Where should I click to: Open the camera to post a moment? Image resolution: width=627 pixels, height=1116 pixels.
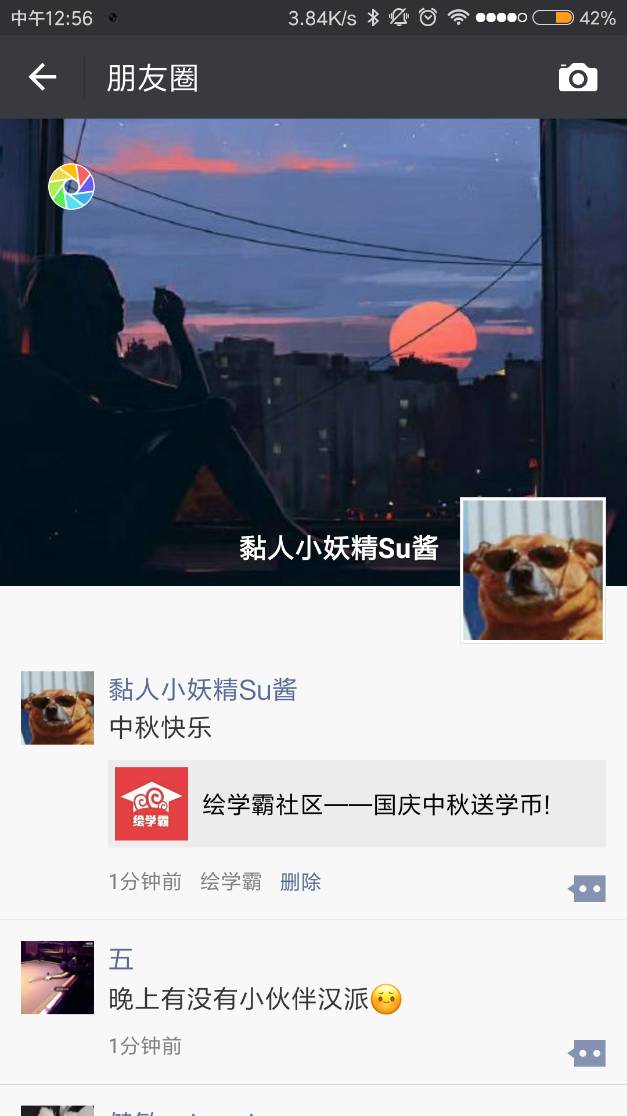tap(577, 77)
